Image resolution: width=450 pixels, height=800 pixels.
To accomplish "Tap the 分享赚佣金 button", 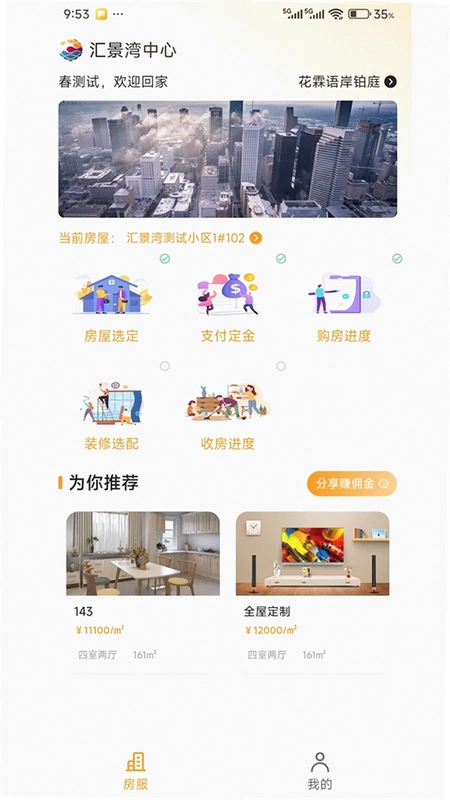I will click(x=352, y=483).
